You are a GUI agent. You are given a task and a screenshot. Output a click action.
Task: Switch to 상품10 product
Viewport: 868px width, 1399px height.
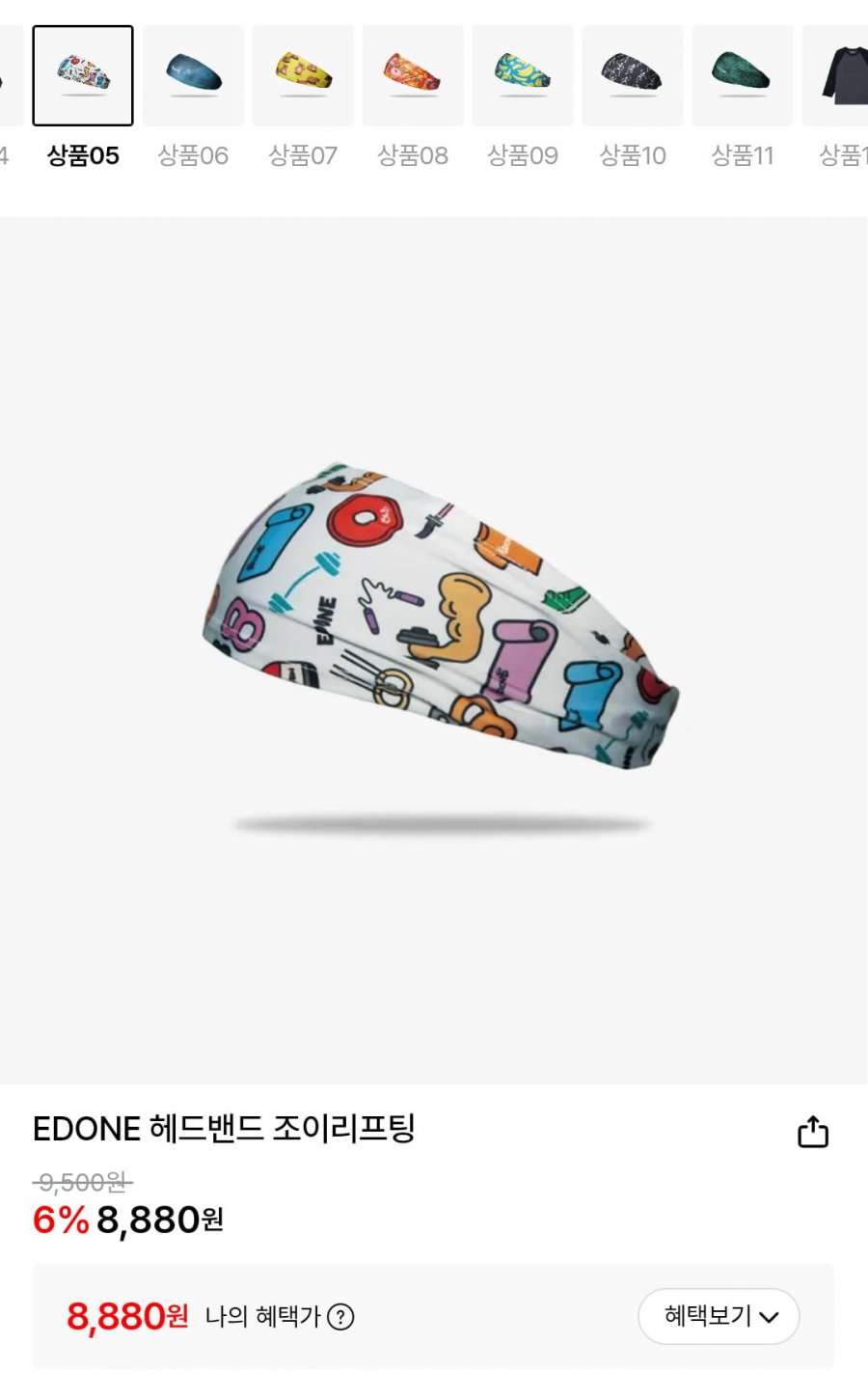coord(633,76)
